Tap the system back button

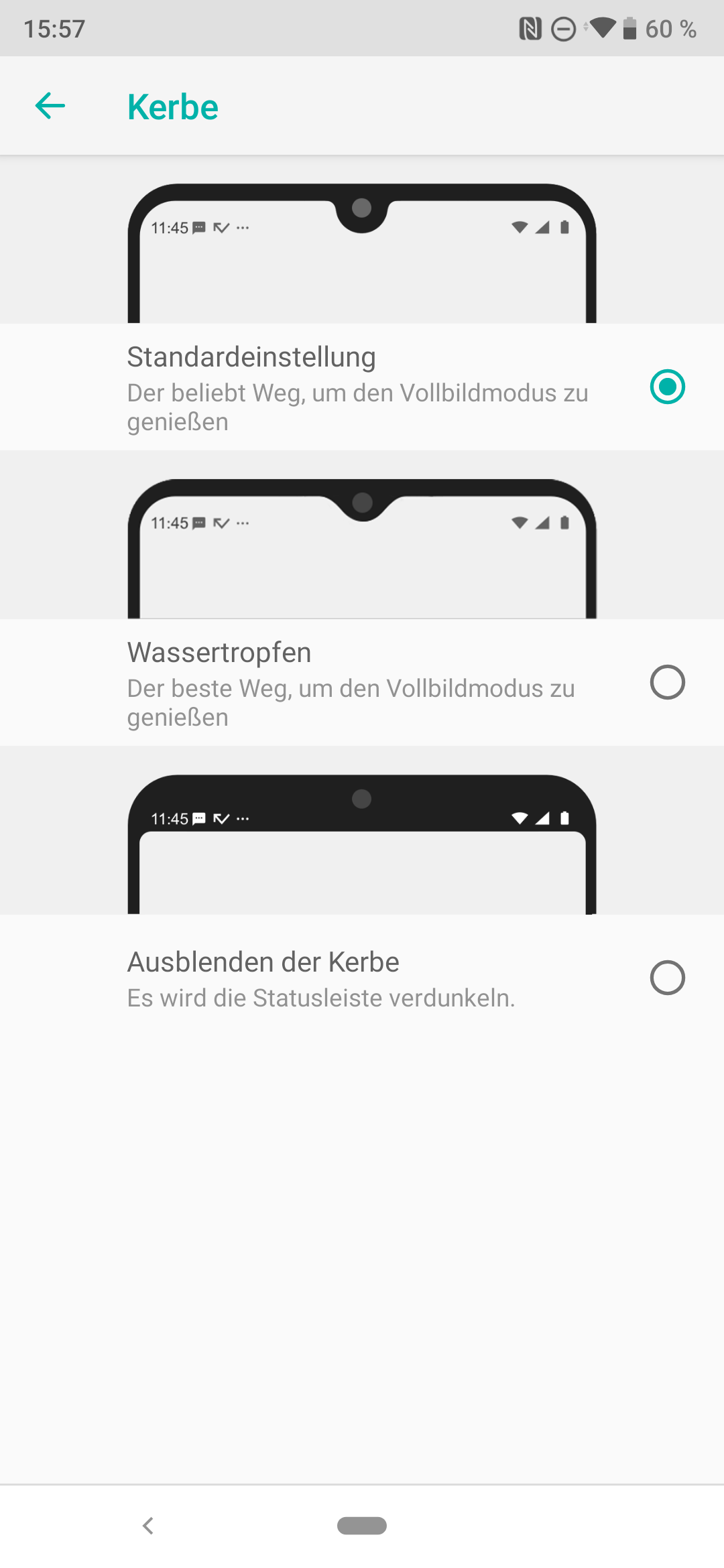coord(148,1526)
